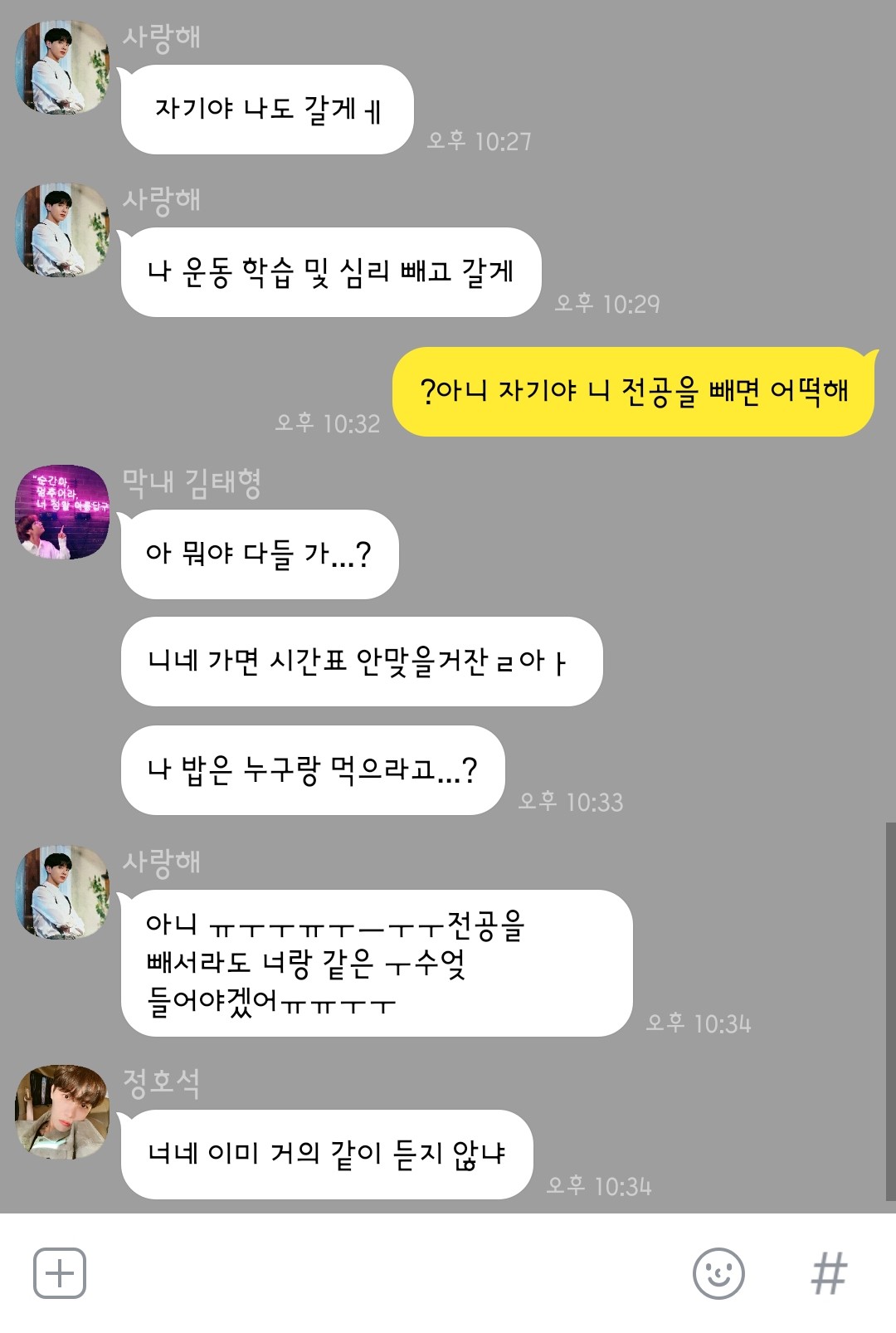896x1333 pixels.
Task: Open 사랑해's avatar beside "자기야 나도 갈게" message
Action: coord(62,67)
